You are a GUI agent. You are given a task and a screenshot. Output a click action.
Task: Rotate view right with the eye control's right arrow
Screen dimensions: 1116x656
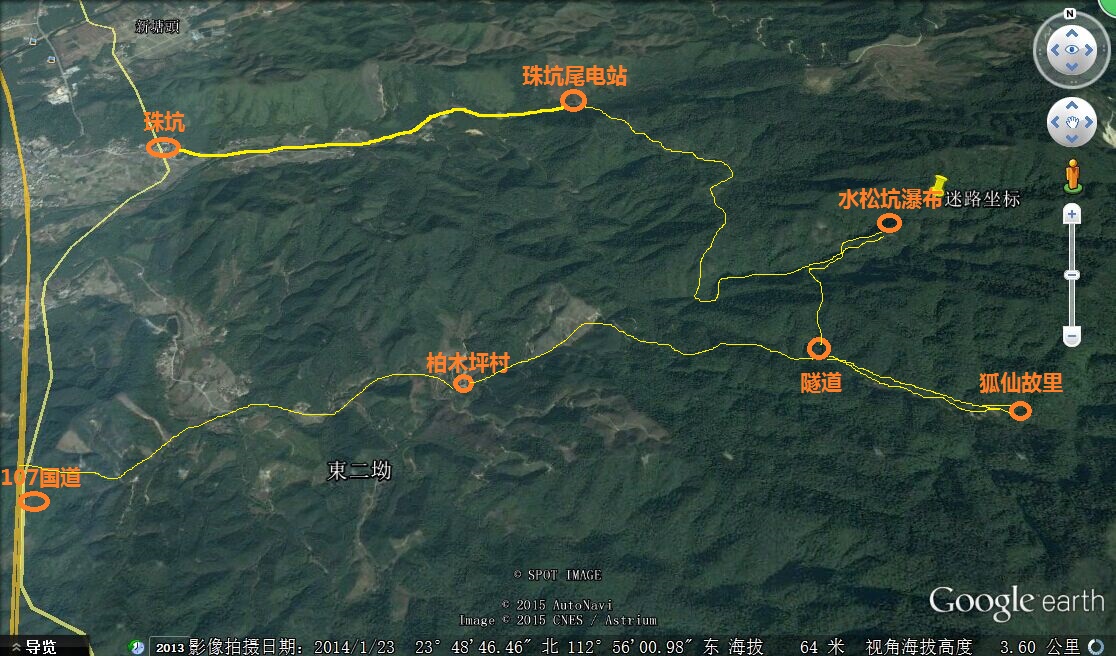tap(1090, 49)
